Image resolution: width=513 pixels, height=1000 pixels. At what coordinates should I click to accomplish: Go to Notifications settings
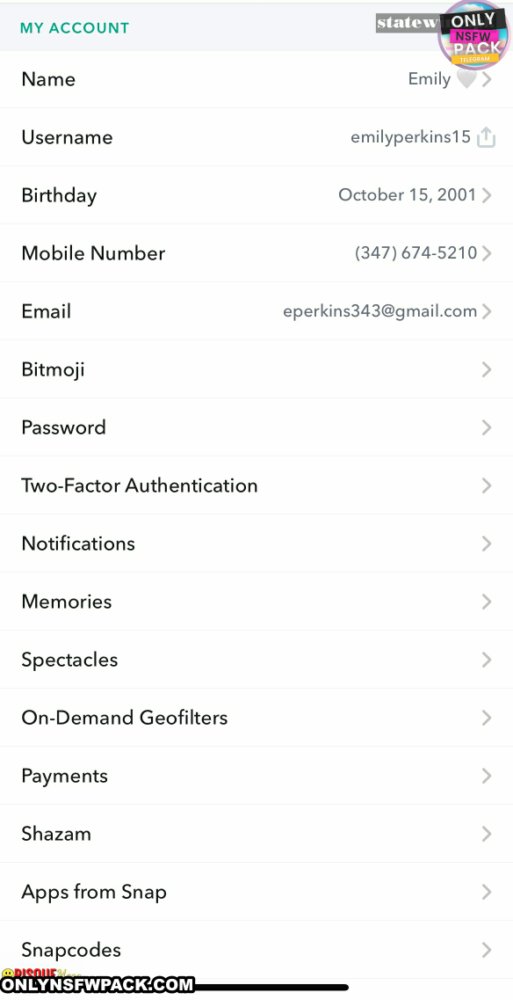click(256, 543)
